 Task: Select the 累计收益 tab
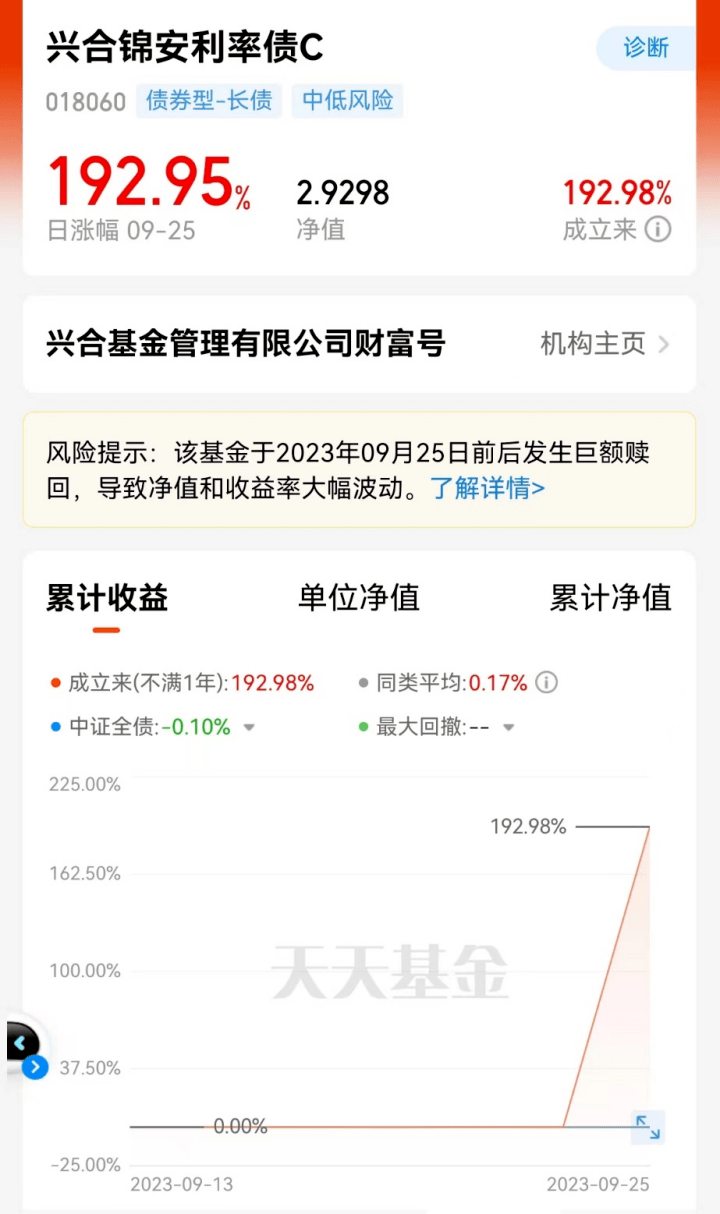107,598
